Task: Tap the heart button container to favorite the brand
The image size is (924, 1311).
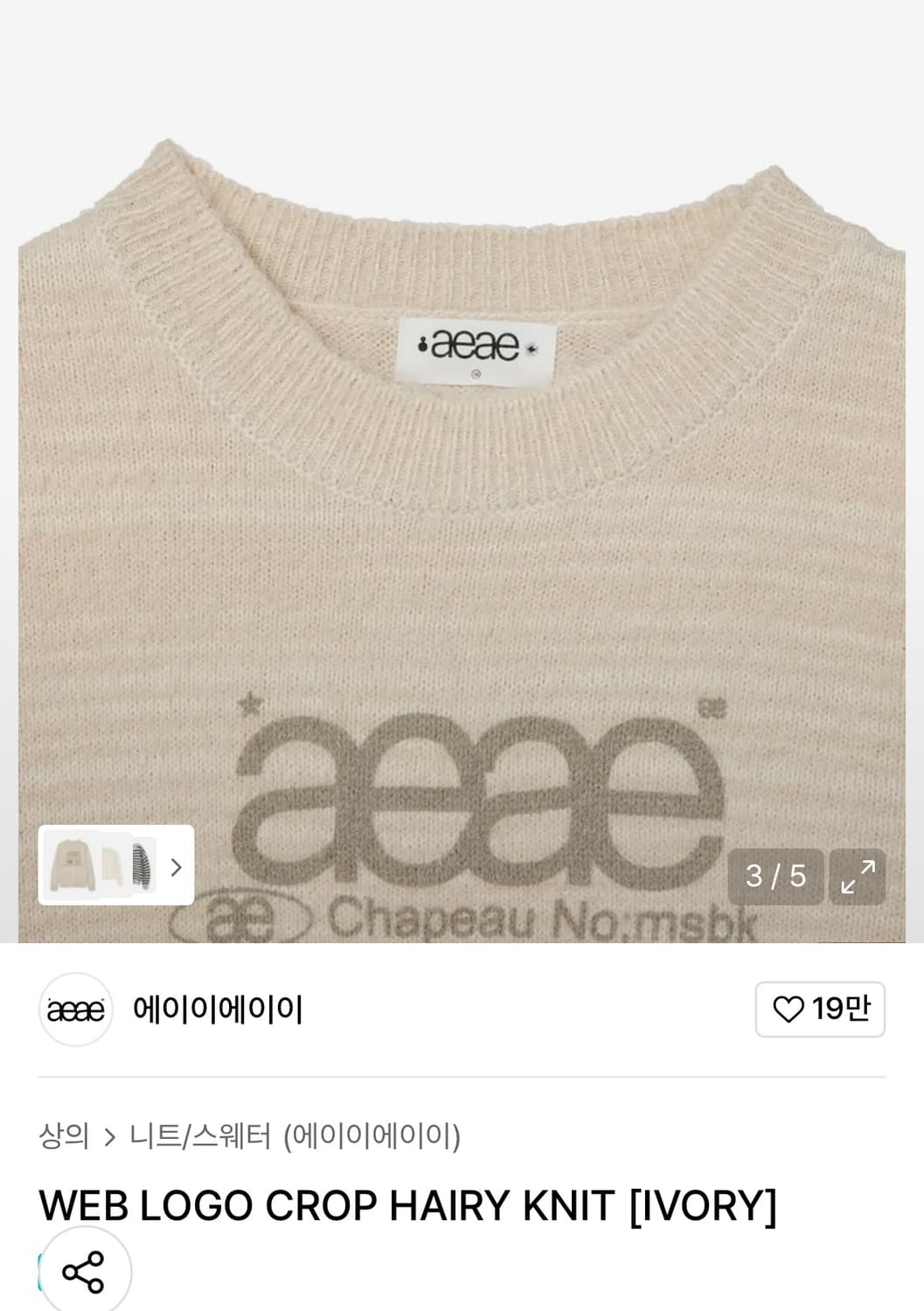Action: click(820, 1009)
